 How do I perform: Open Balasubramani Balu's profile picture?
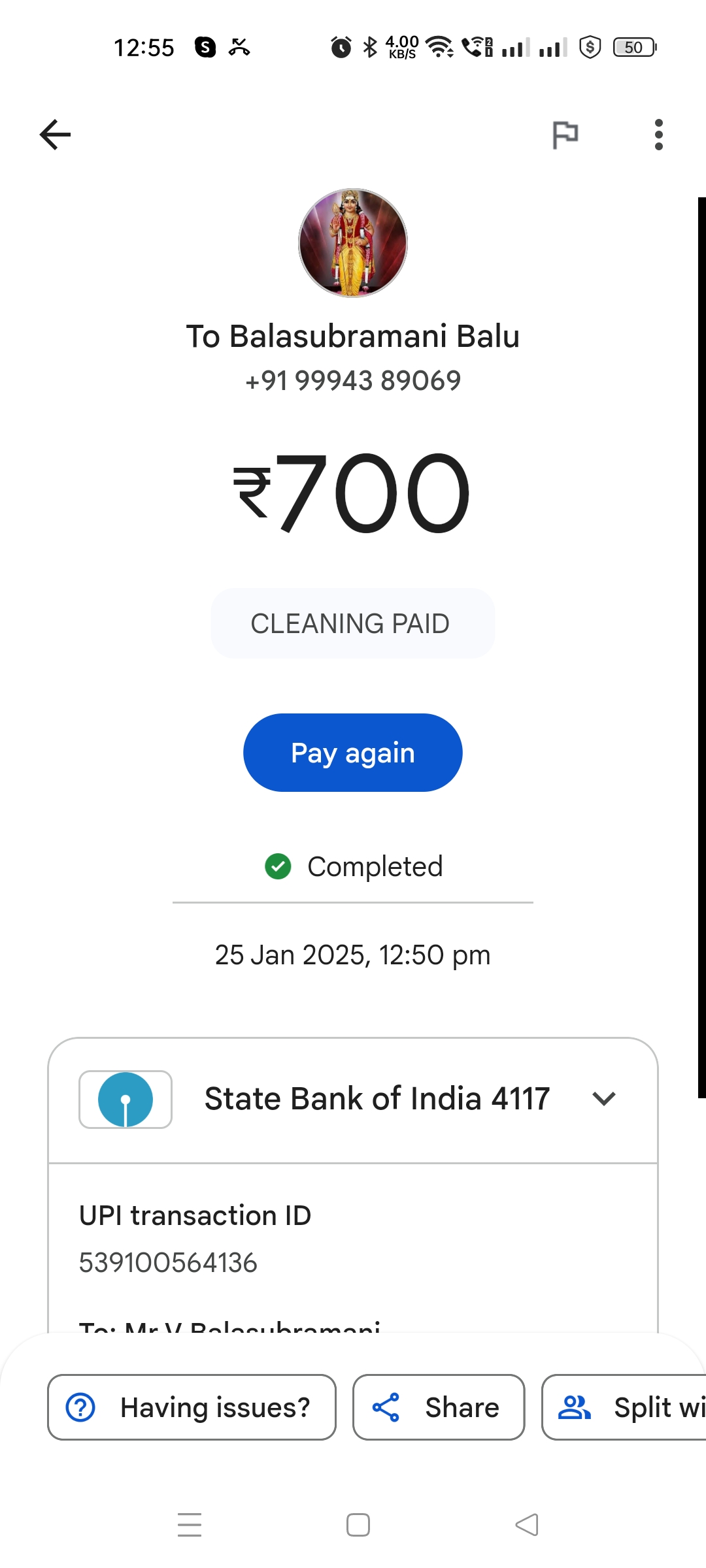[x=353, y=243]
